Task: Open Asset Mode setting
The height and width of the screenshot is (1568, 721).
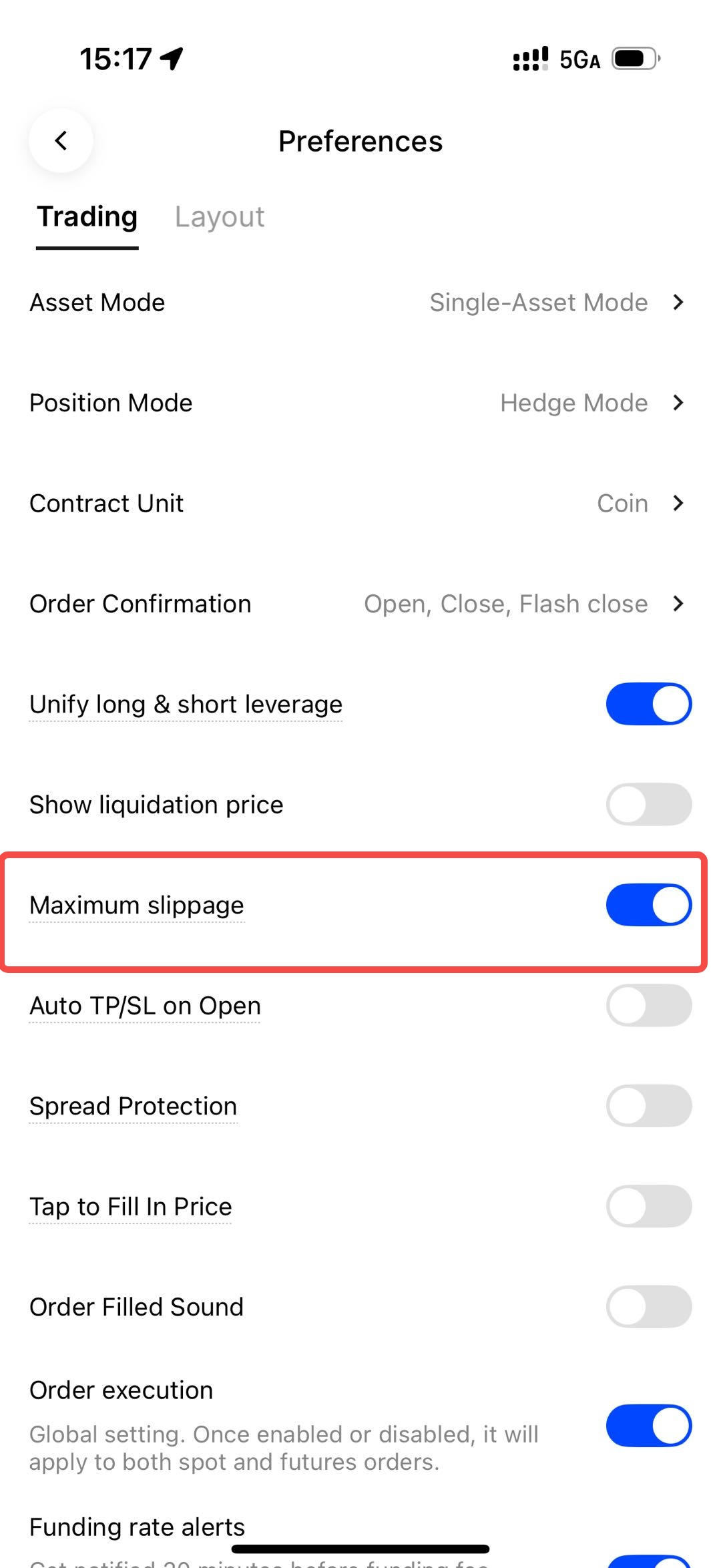Action: pos(360,303)
